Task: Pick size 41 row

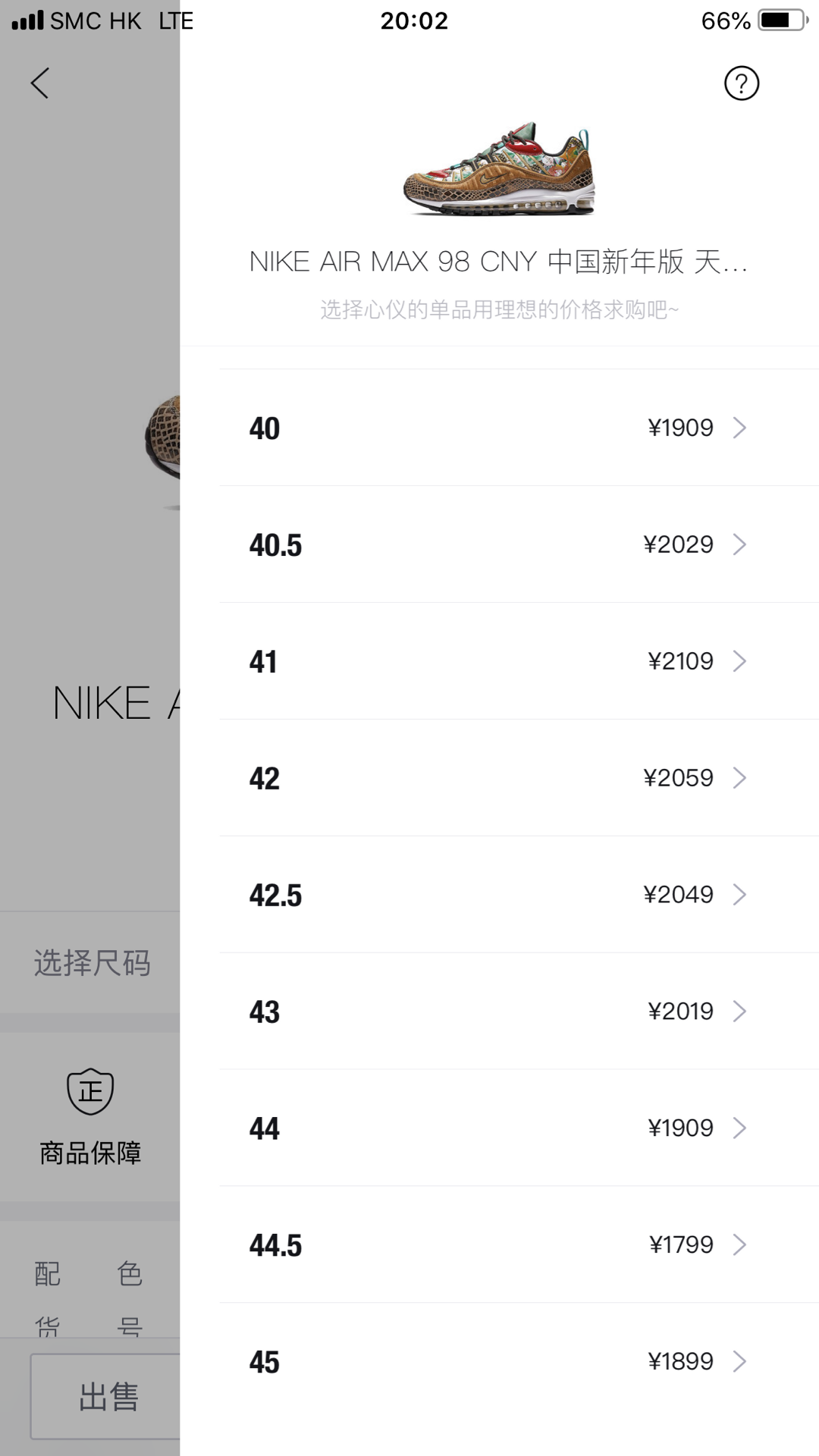Action: tap(519, 661)
